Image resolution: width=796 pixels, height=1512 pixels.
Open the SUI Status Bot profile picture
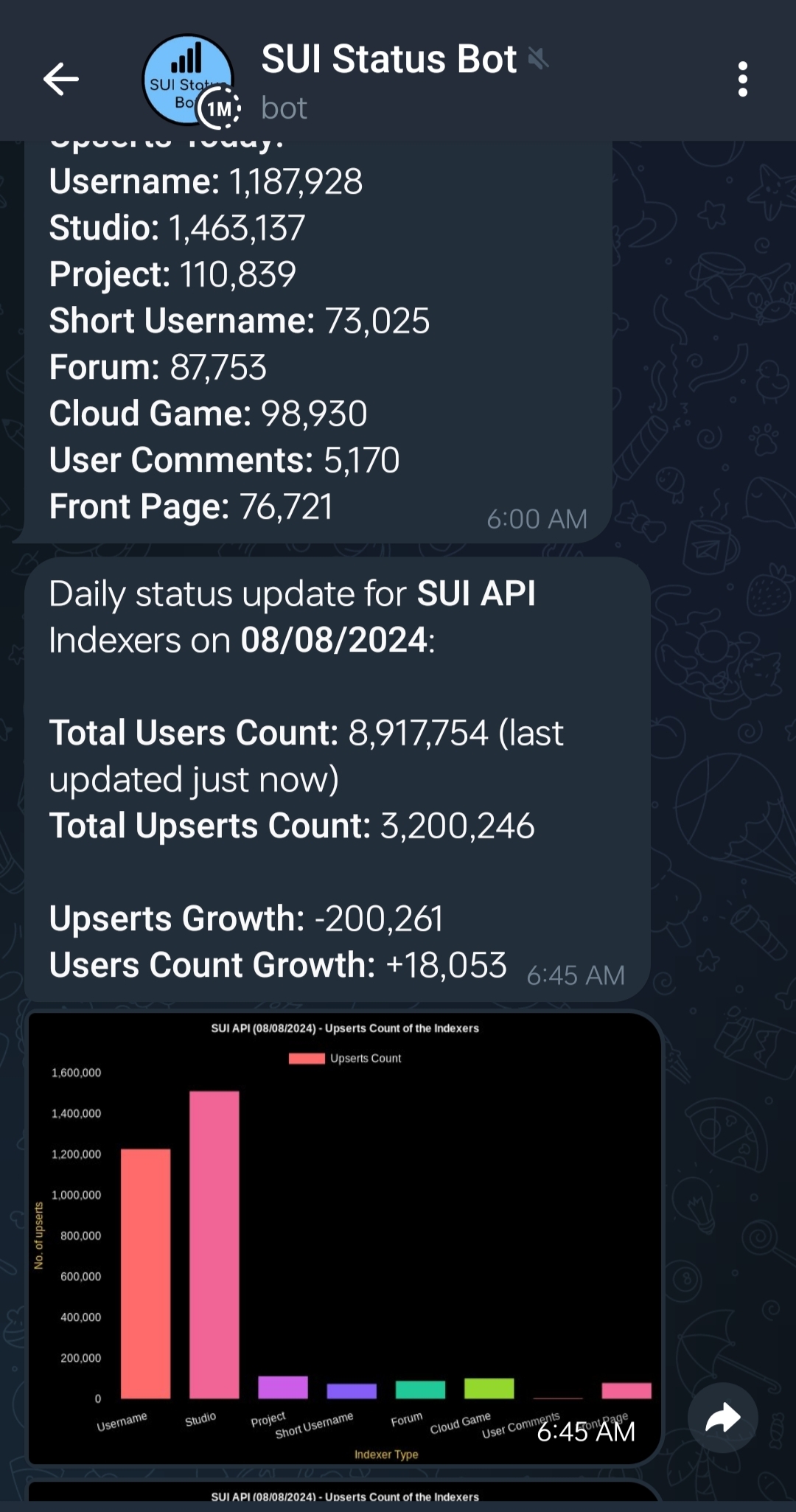pos(189,80)
